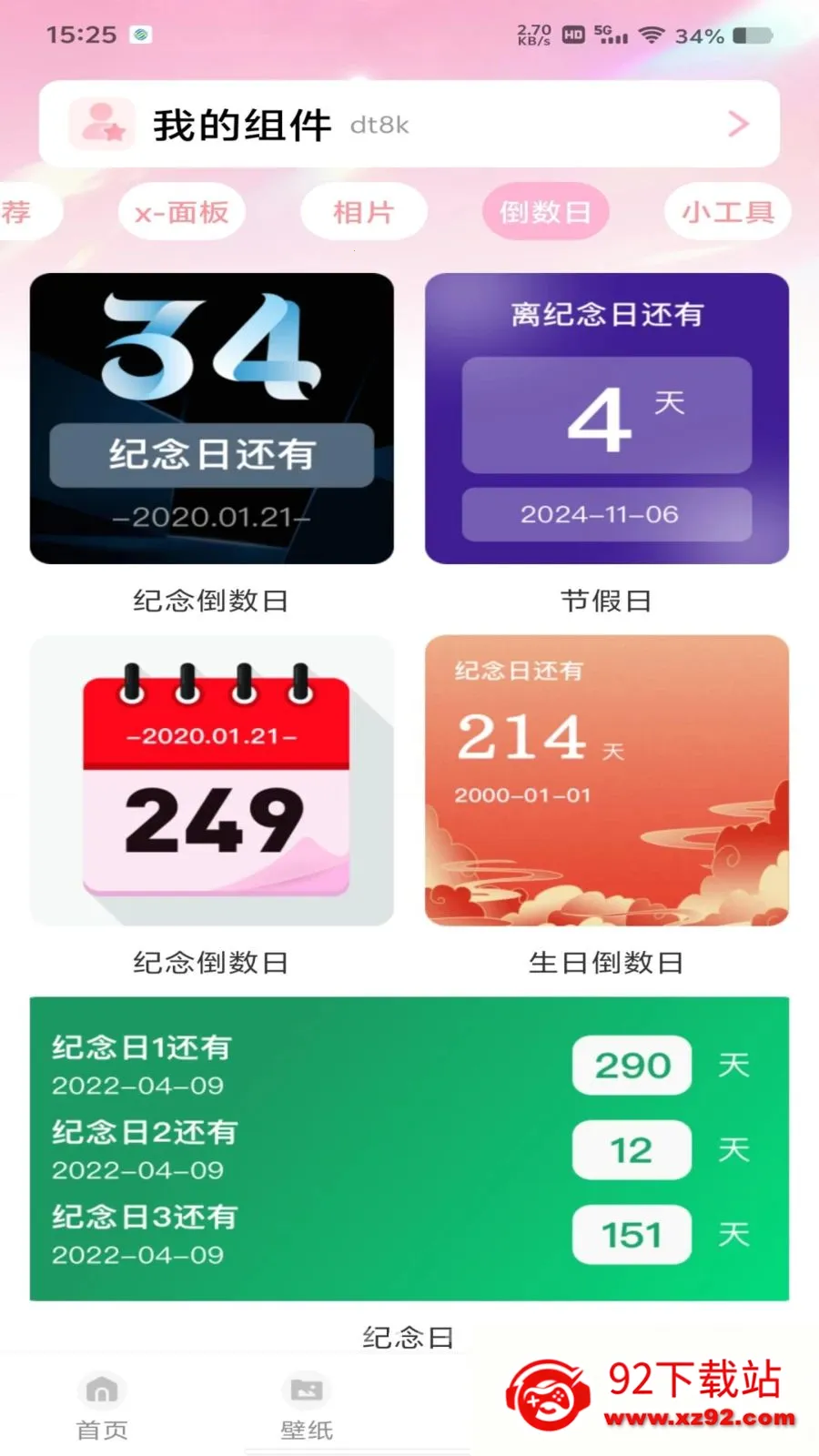
Task: Expand my widgets with the arrow chevron
Action: (x=737, y=124)
